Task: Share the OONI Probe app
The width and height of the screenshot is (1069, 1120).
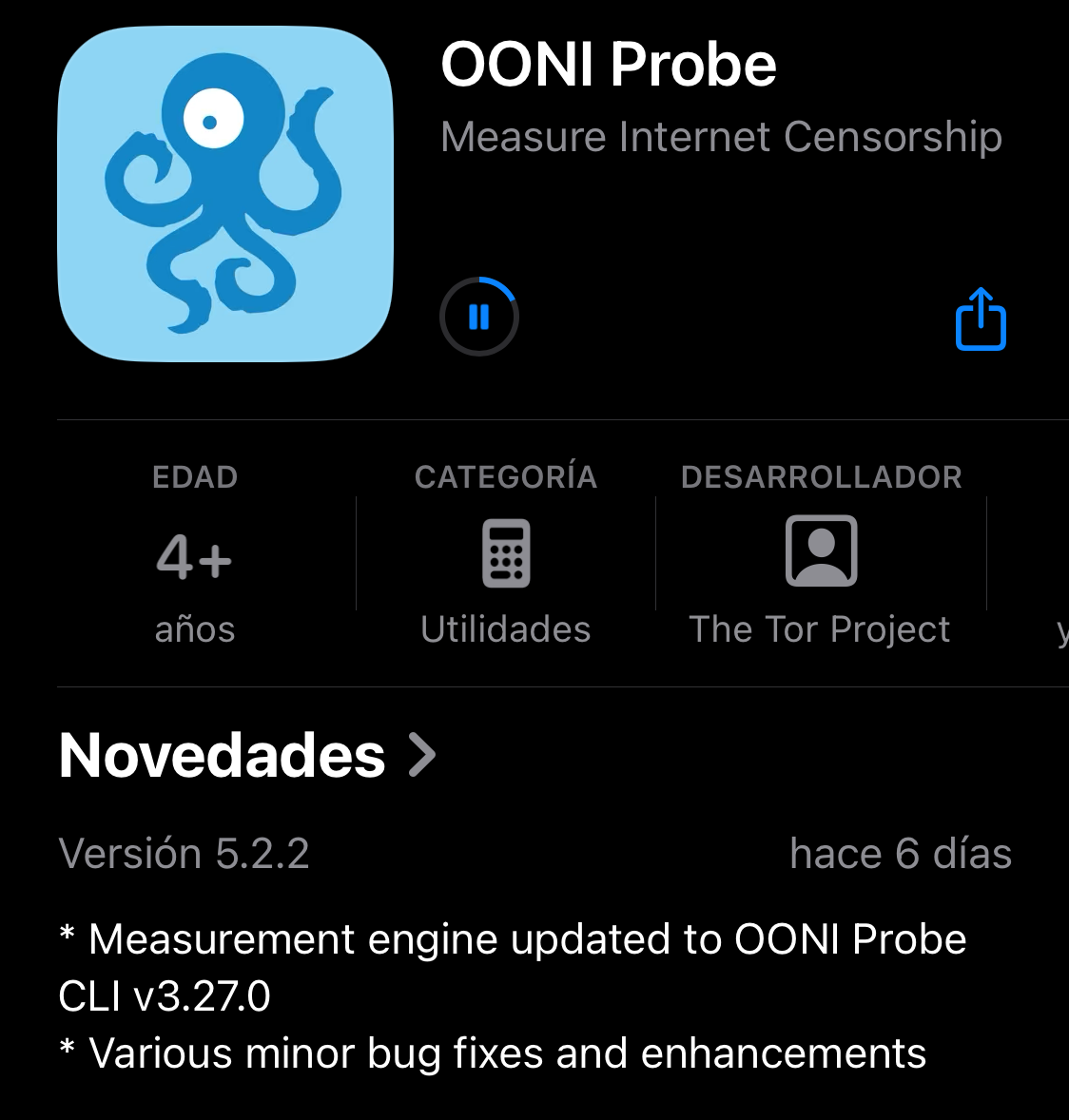Action: click(x=981, y=320)
